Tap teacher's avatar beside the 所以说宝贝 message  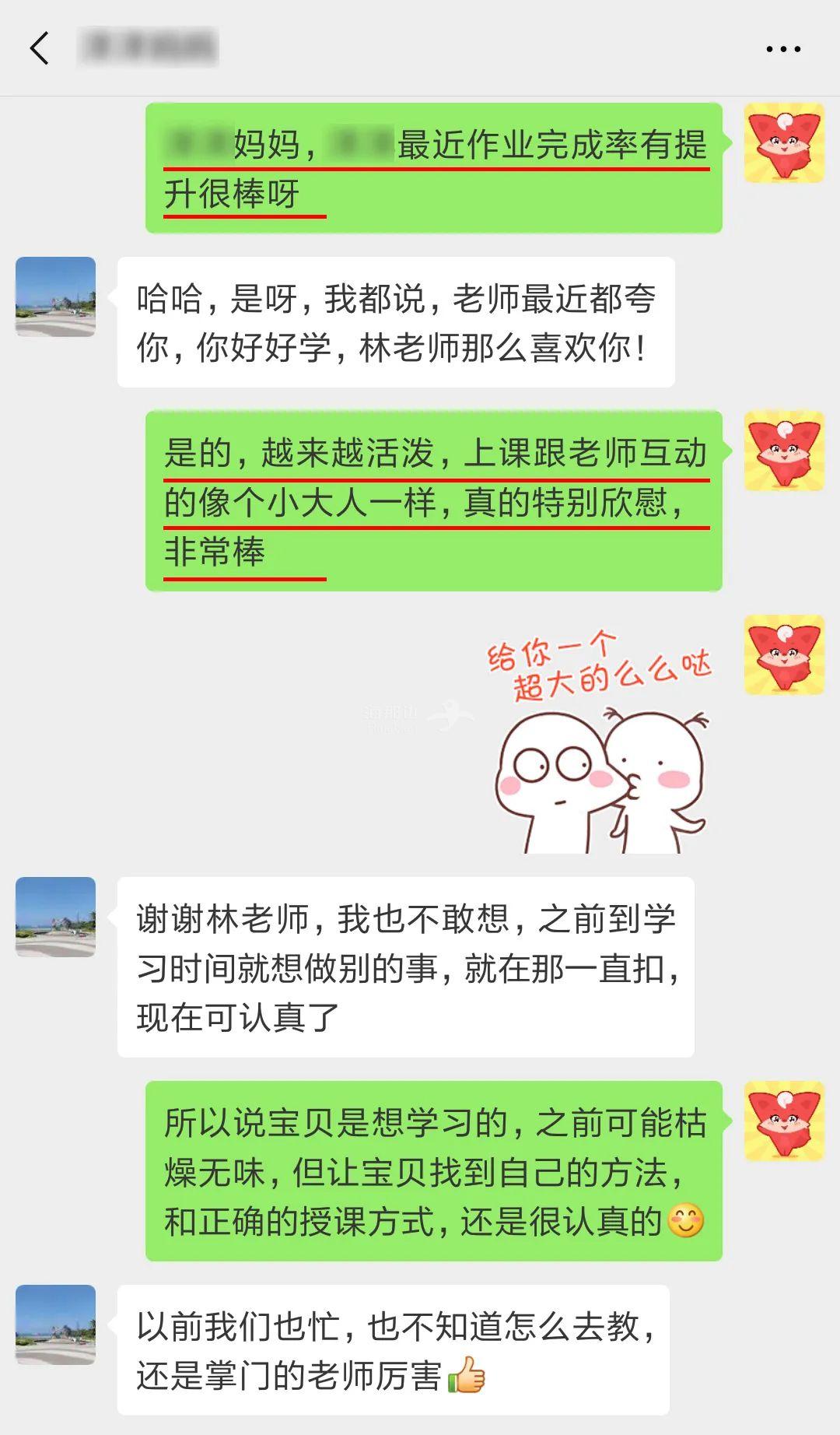[783, 1121]
